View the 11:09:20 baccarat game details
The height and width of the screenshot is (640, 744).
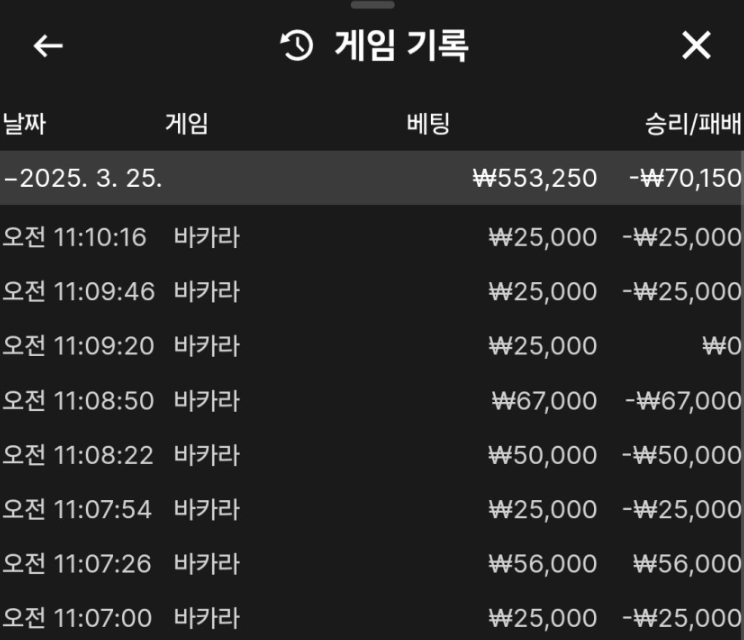(x=370, y=346)
